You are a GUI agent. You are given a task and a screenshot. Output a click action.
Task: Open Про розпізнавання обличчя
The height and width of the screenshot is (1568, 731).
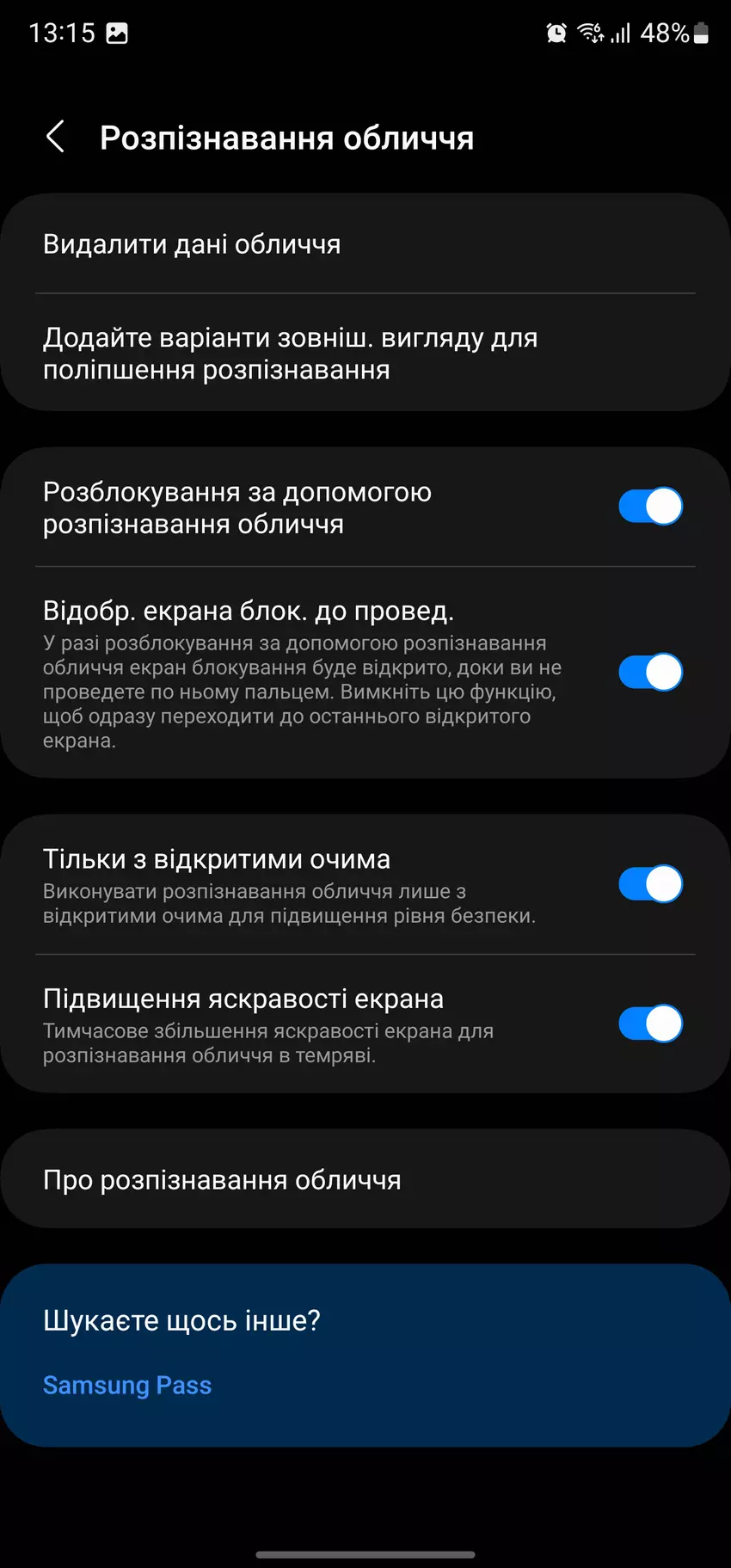[222, 1179]
